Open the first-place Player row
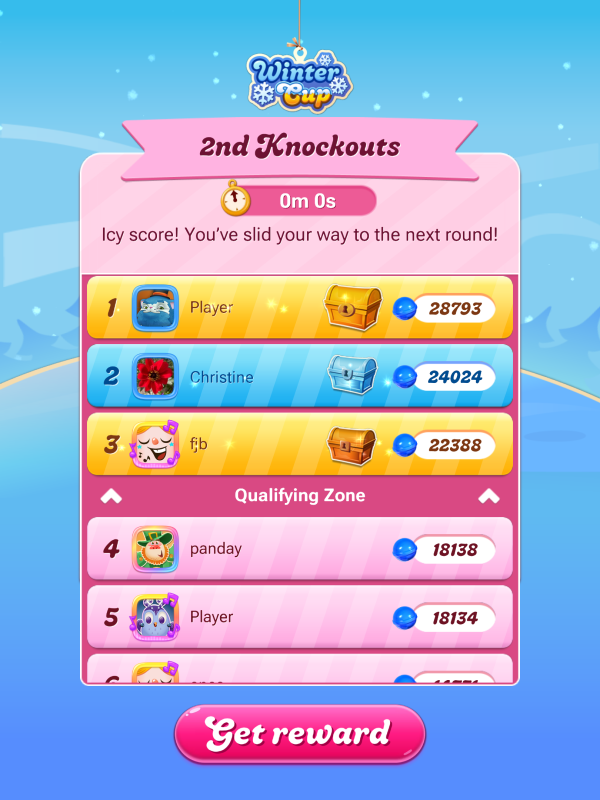The image size is (600, 800). click(x=300, y=308)
